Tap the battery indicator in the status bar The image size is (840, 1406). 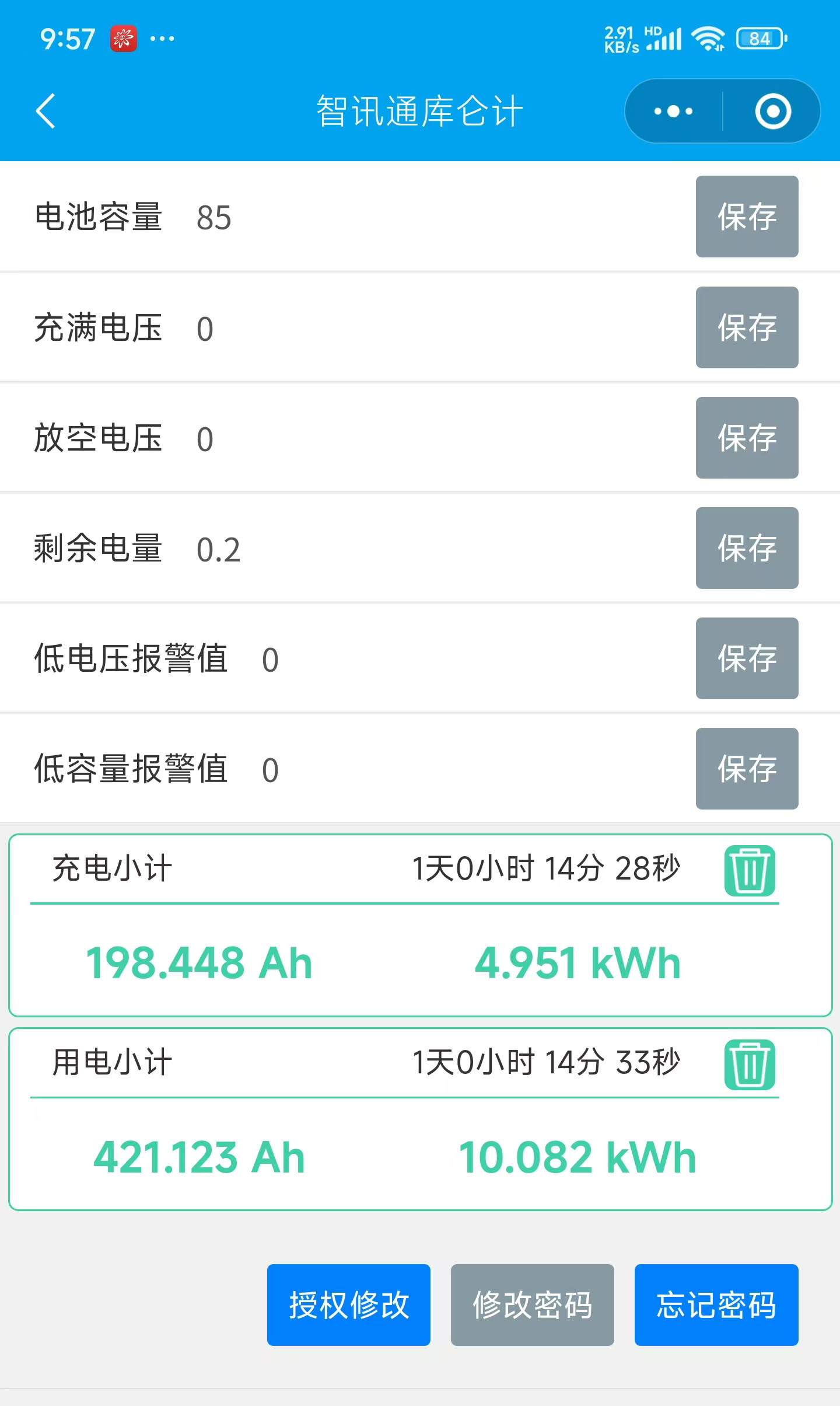coord(758,38)
